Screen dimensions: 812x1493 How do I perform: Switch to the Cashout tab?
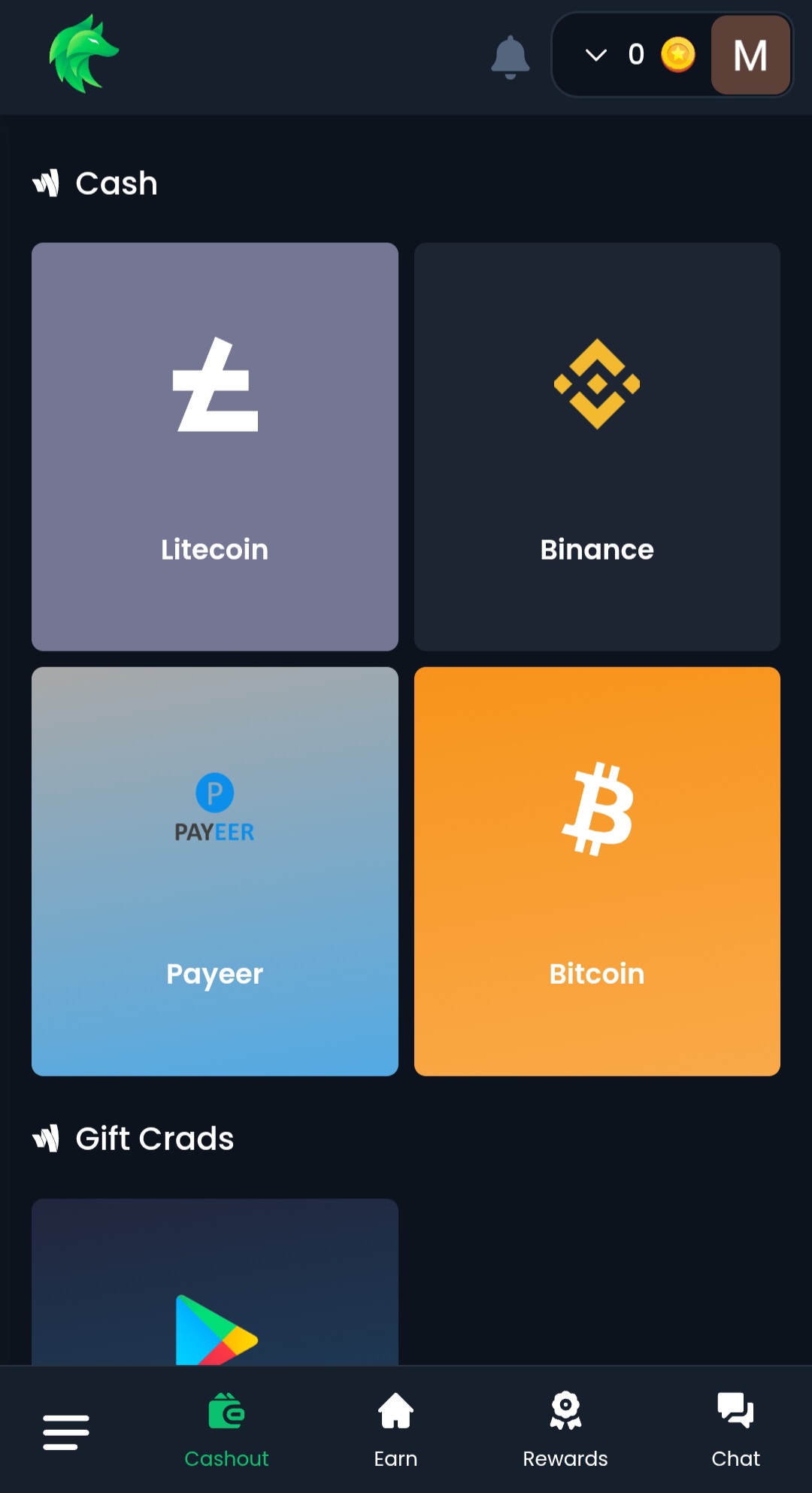(x=226, y=1431)
